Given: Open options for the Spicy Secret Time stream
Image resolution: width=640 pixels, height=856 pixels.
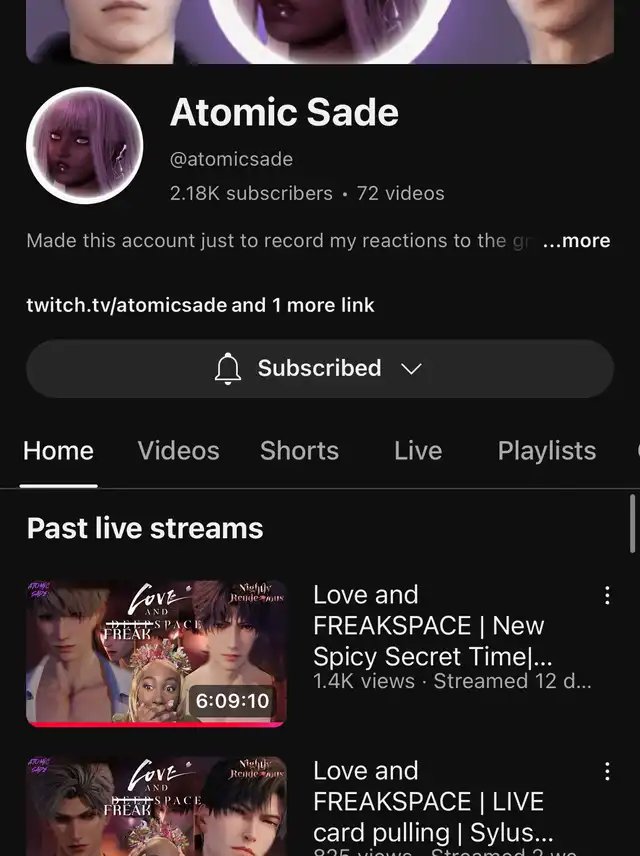Looking at the screenshot, I should pyautogui.click(x=607, y=596).
